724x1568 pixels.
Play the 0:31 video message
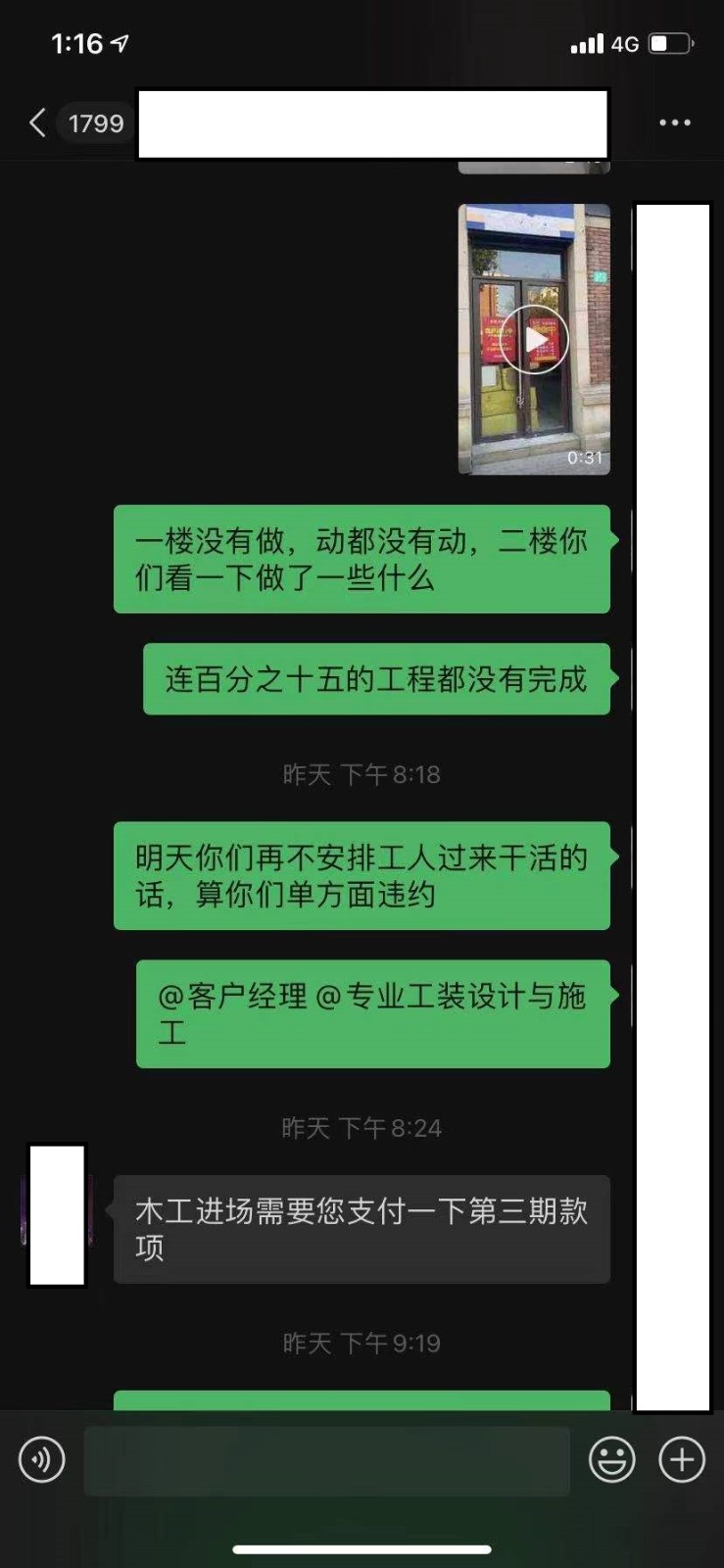click(535, 340)
